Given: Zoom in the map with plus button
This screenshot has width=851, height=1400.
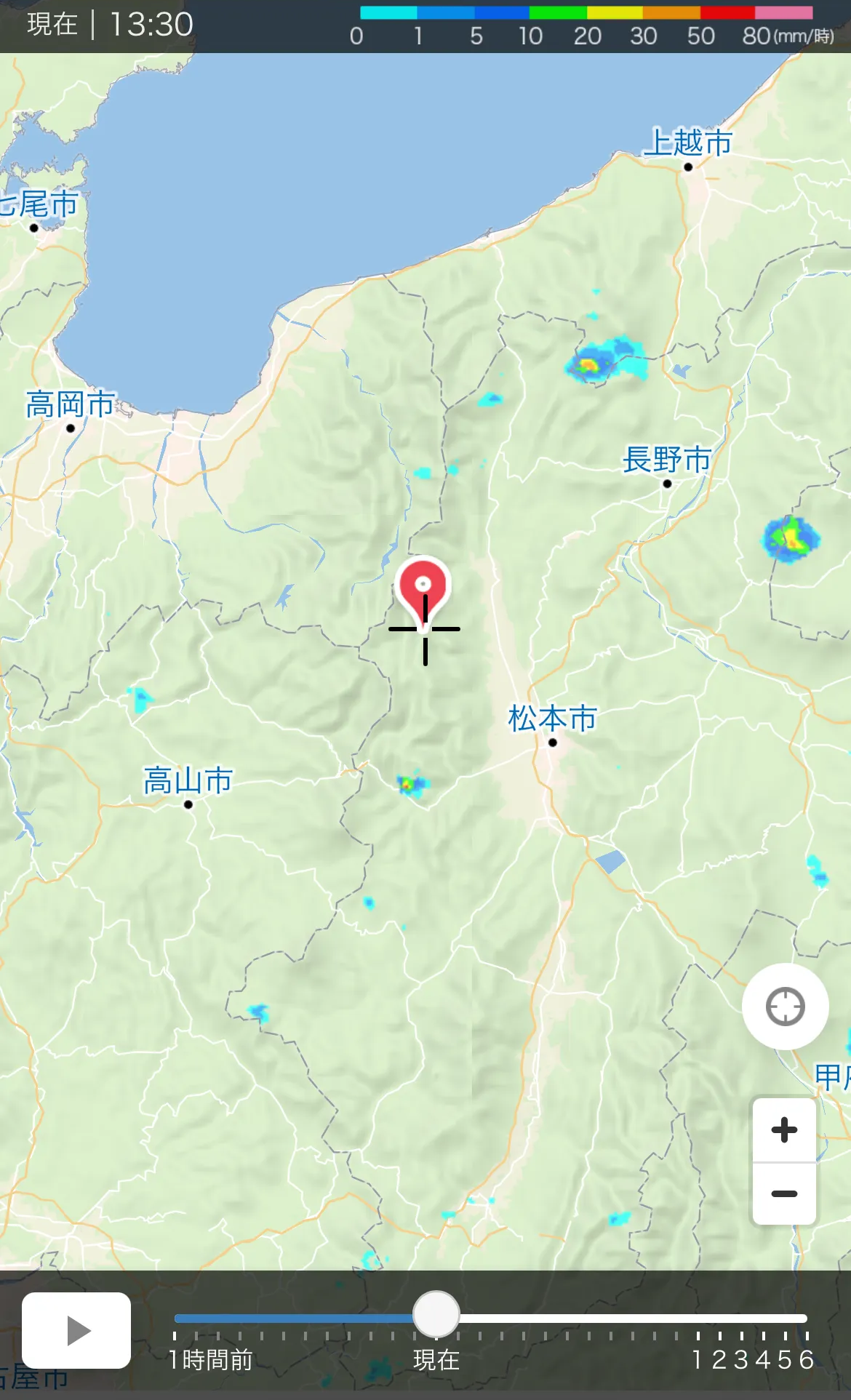Looking at the screenshot, I should (x=784, y=1129).
